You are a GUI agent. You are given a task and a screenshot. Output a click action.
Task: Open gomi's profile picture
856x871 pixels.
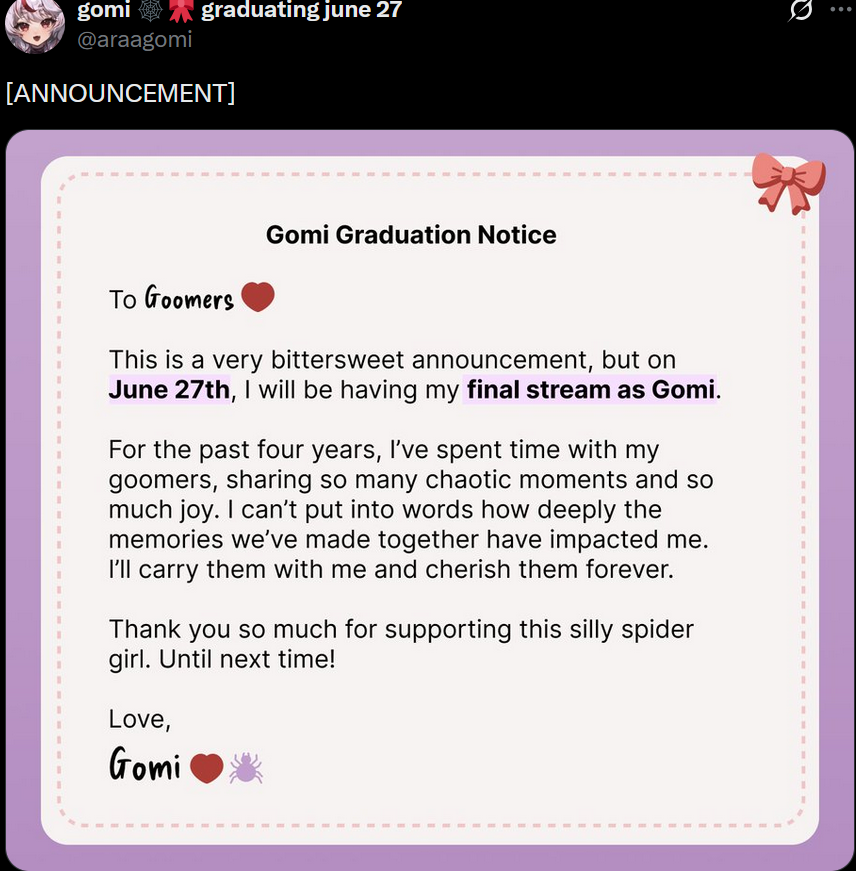pos(35,25)
